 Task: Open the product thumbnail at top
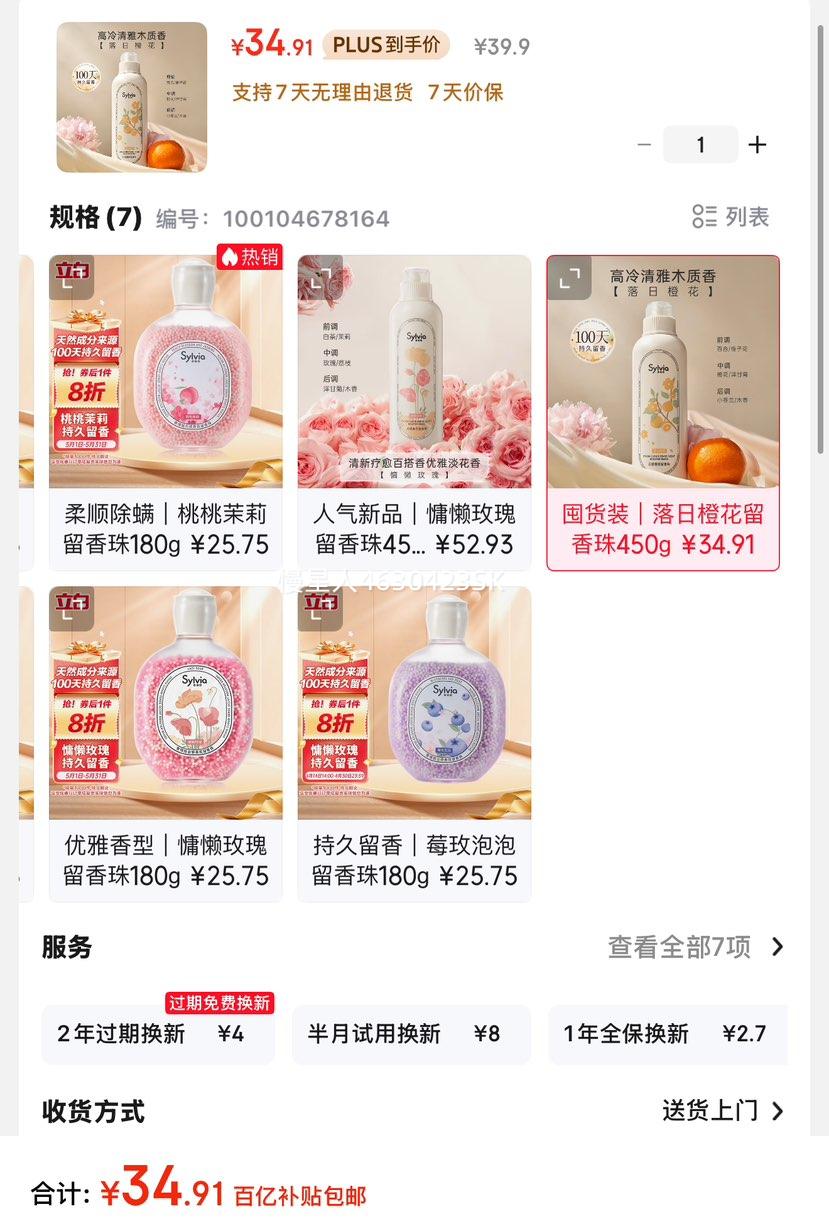pos(132,97)
